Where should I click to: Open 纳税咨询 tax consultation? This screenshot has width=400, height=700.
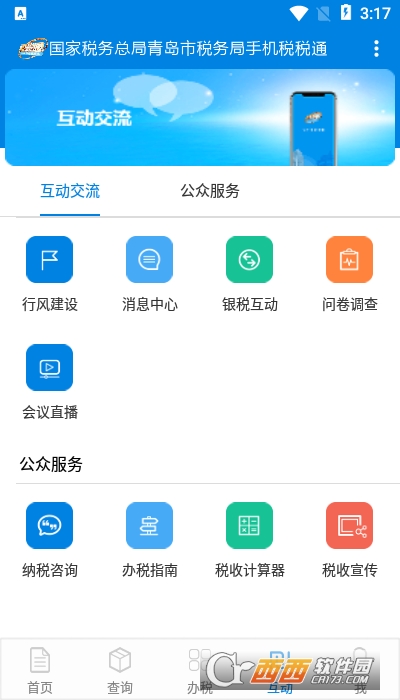click(x=50, y=540)
